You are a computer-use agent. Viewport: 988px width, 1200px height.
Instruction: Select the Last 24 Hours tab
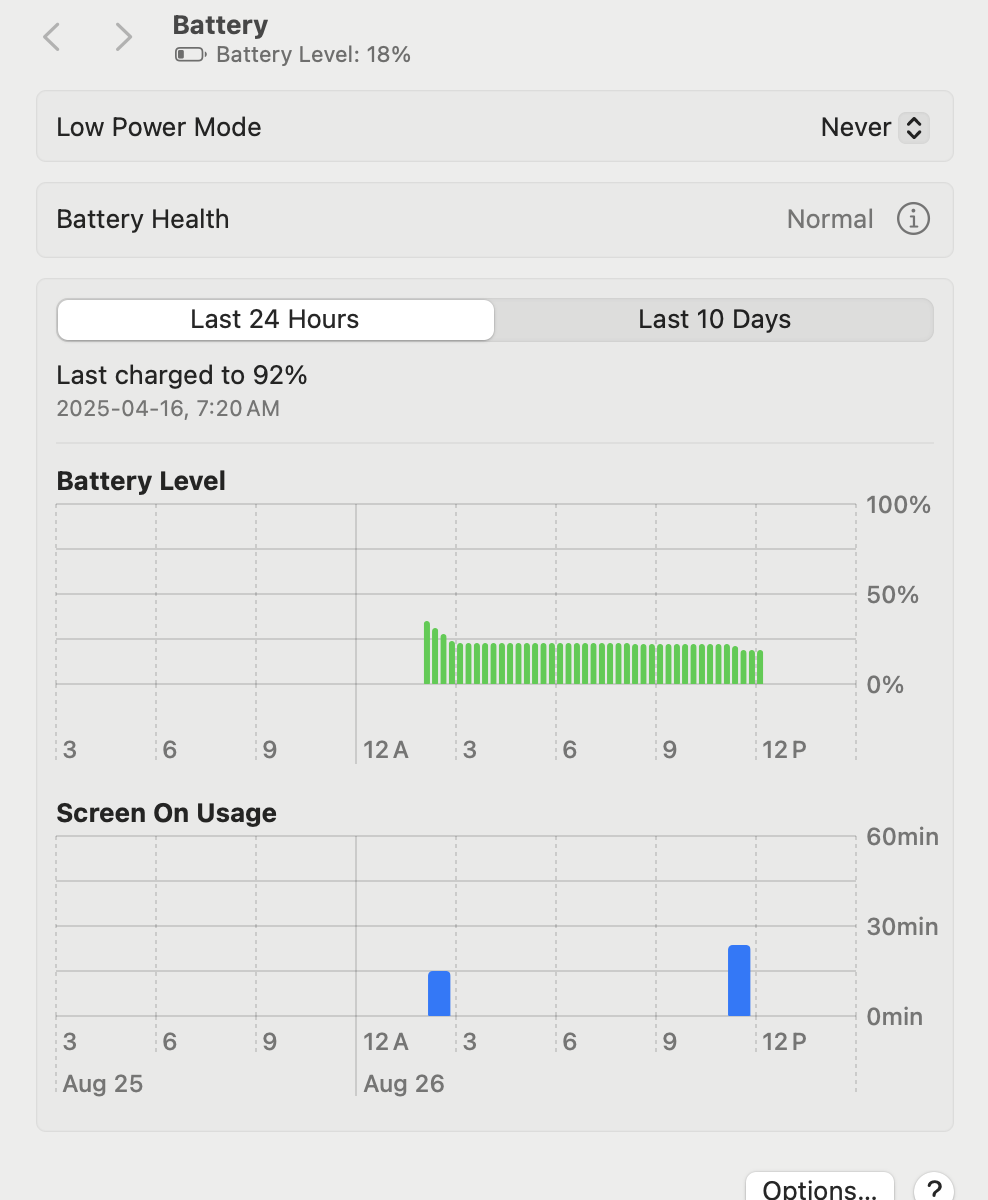point(275,320)
